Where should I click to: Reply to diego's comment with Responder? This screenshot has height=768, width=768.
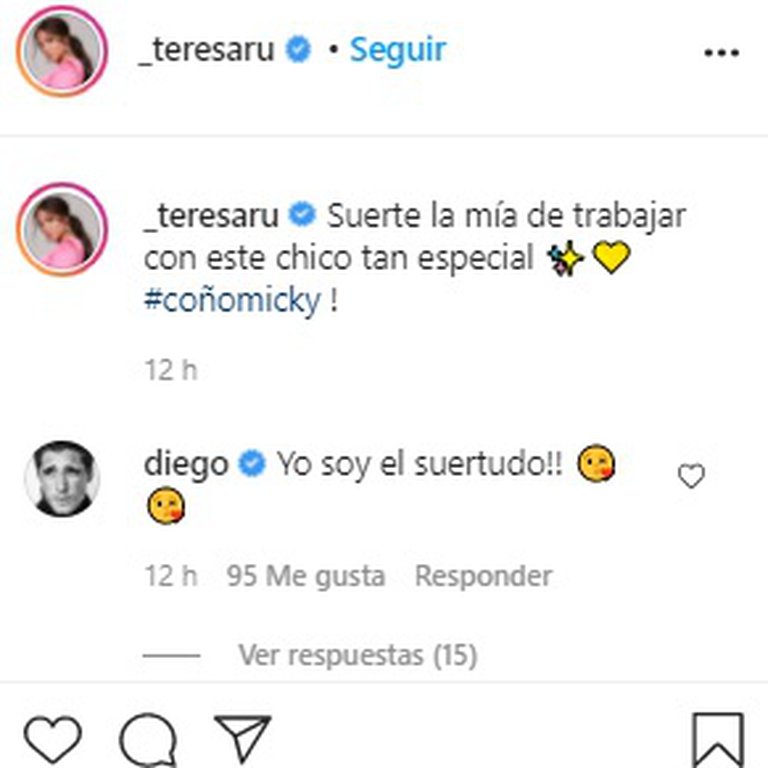point(483,576)
